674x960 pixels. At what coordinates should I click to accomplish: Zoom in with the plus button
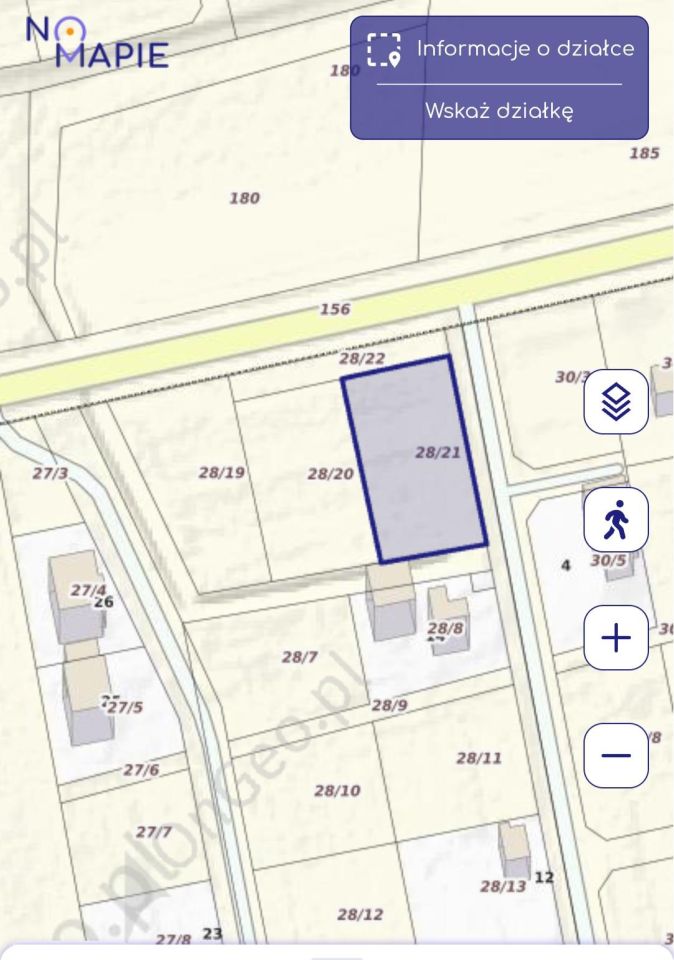coord(616,637)
